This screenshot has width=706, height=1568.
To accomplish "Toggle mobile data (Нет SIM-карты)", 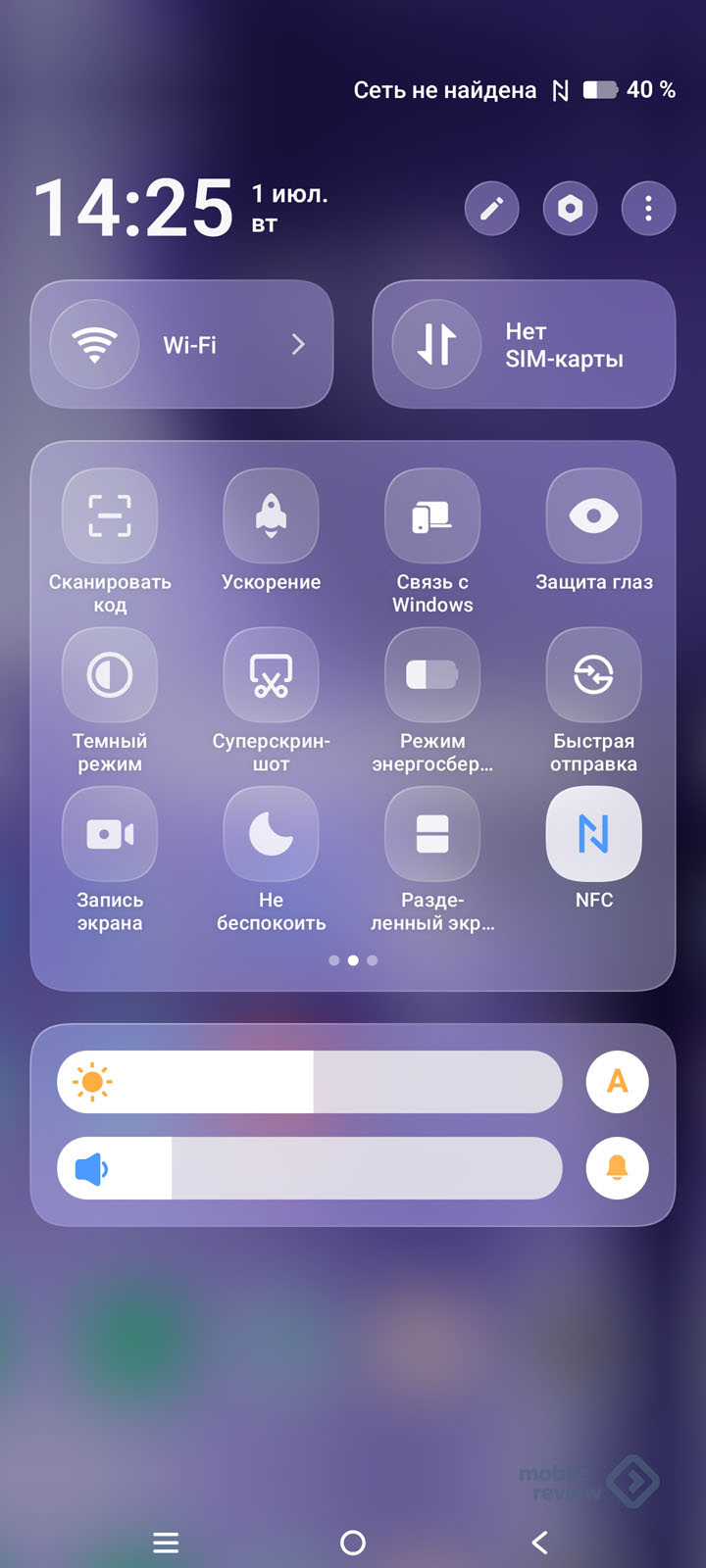I will [437, 344].
